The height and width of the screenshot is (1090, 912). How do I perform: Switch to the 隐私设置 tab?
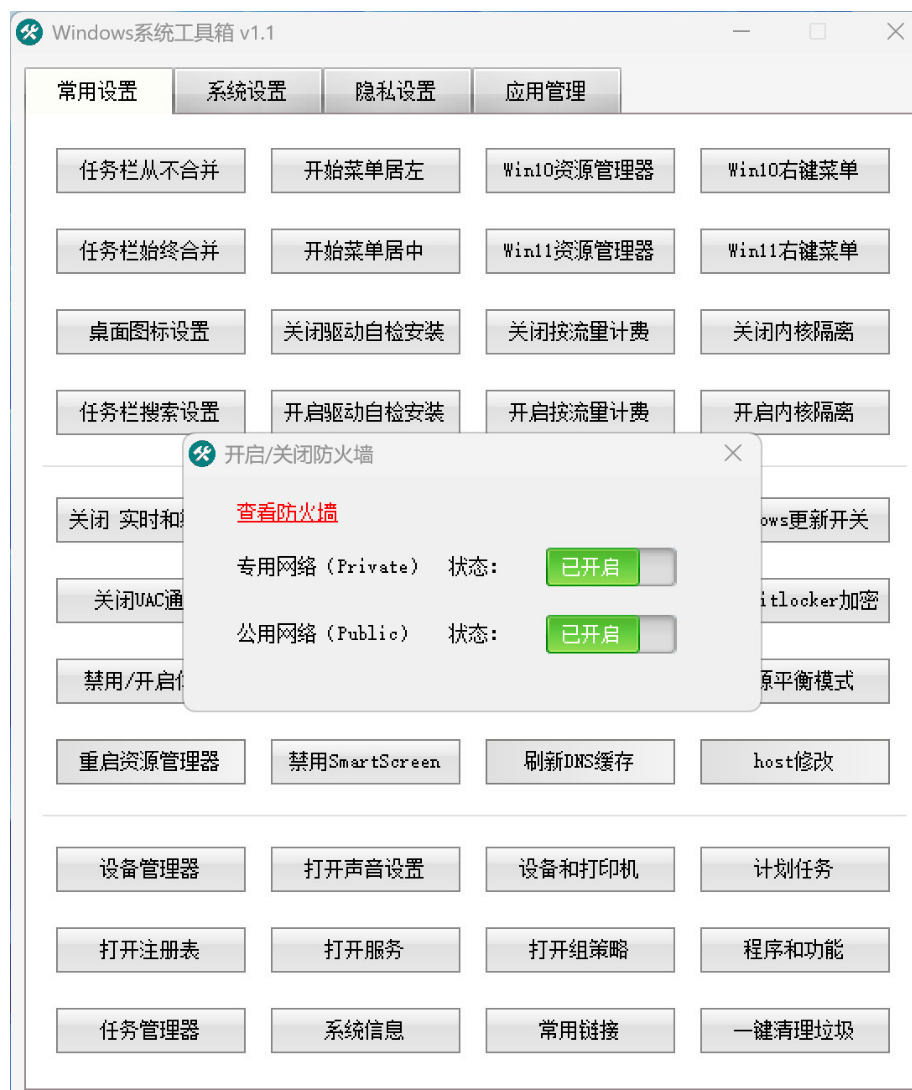[396, 92]
